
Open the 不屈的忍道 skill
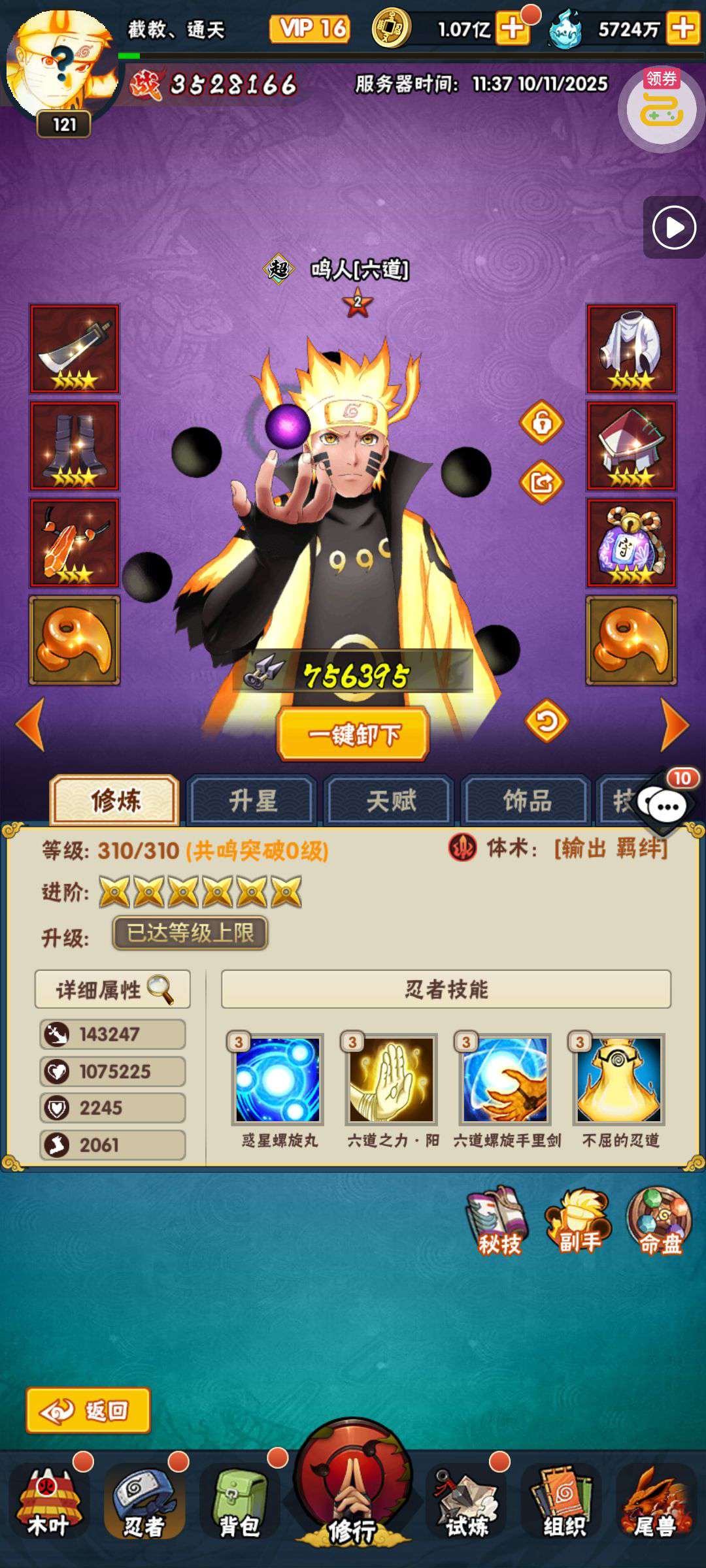coord(618,1079)
